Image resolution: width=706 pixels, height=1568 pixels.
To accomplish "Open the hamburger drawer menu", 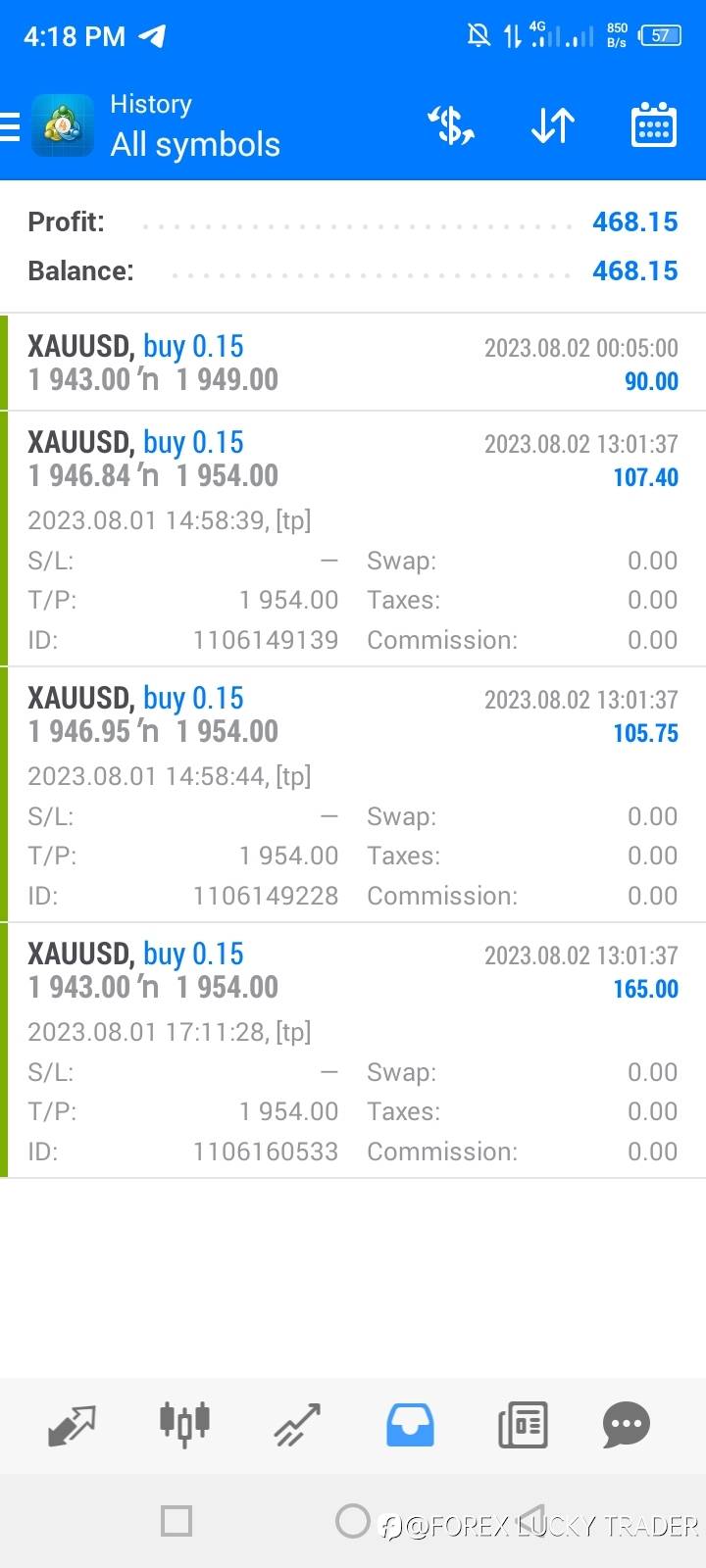I will point(10,126).
